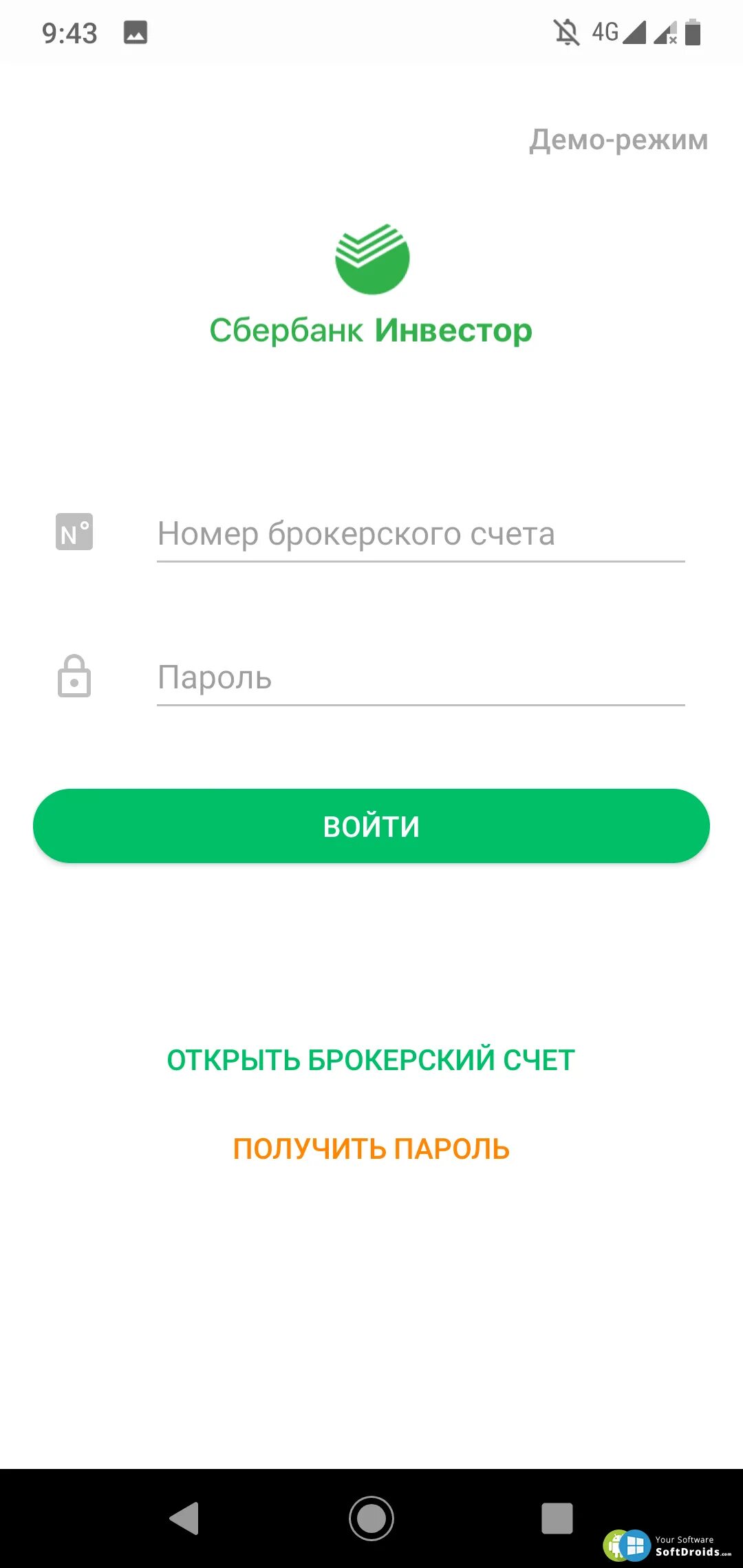Image resolution: width=743 pixels, height=1568 pixels.
Task: Tap the Пароль input field
Action: point(421,678)
